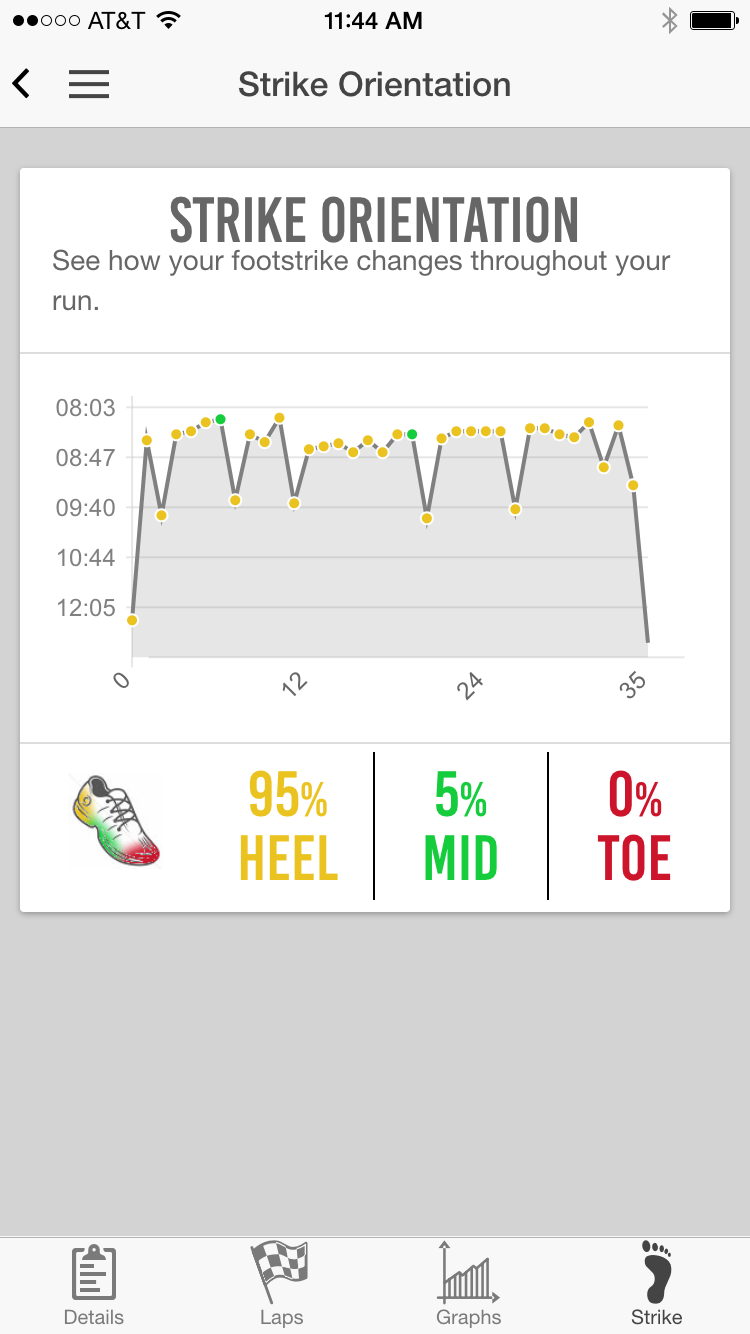Viewport: 750px width, 1334px height.
Task: Go back using the top-left arrow
Action: click(22, 84)
